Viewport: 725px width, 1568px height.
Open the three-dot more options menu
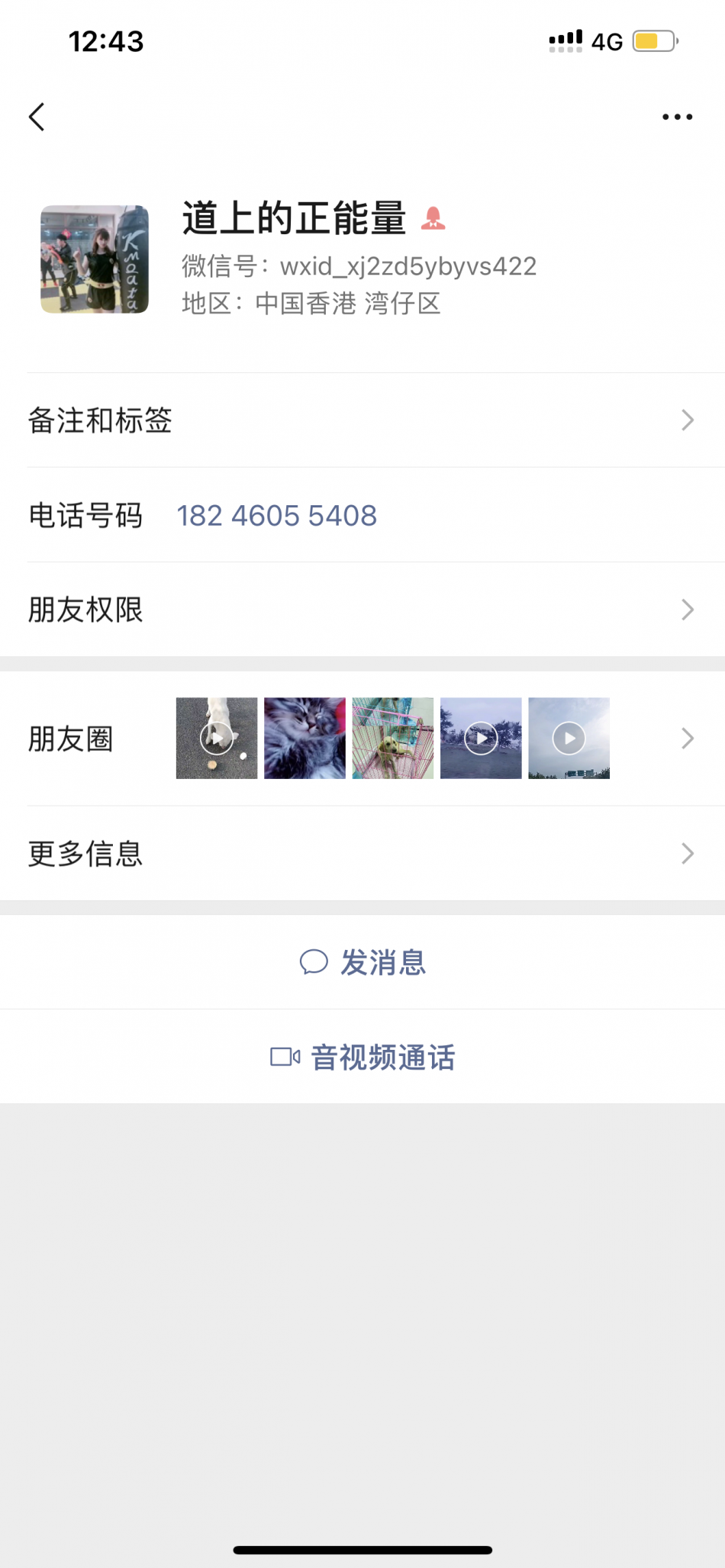click(x=677, y=117)
